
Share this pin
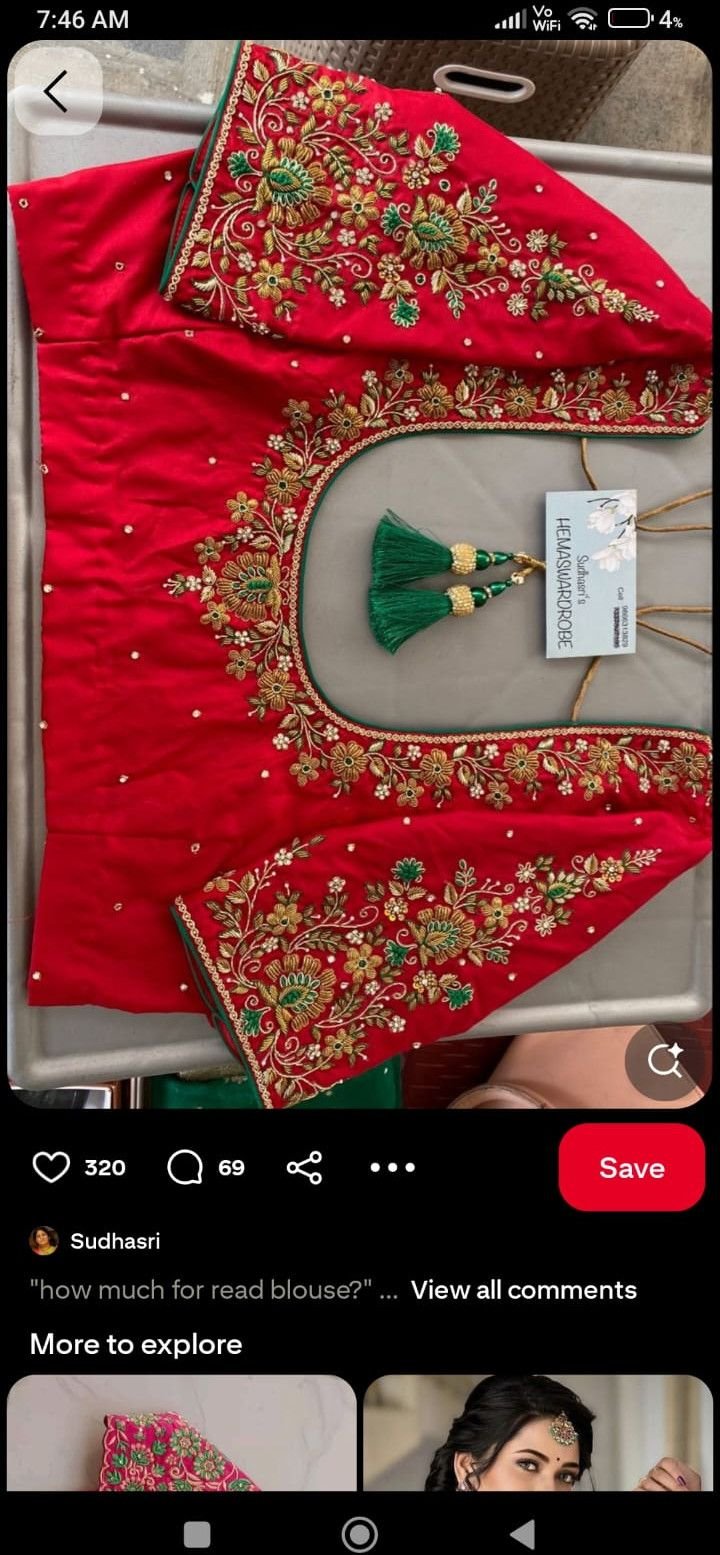click(303, 1167)
